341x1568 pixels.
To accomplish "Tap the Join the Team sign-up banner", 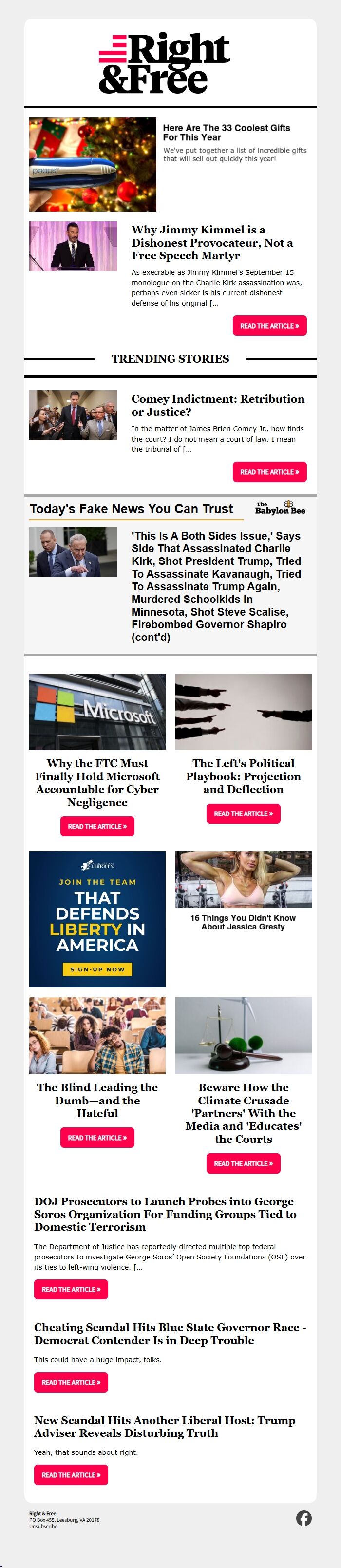I will tap(97, 918).
